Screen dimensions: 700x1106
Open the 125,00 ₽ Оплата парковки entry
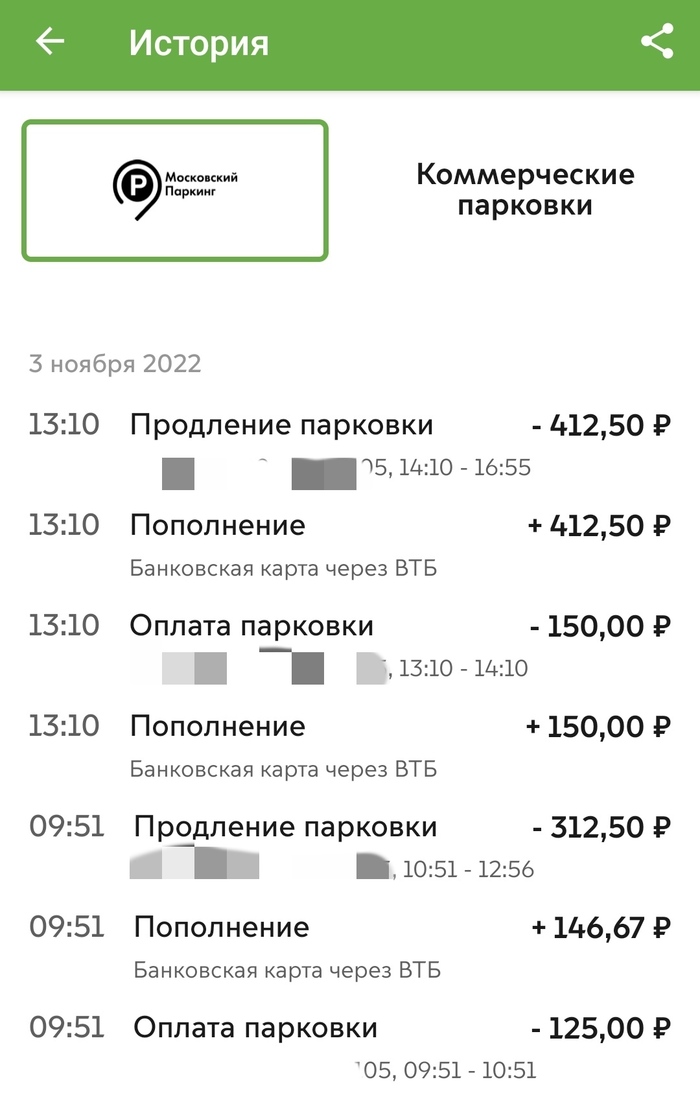pos(350,1046)
